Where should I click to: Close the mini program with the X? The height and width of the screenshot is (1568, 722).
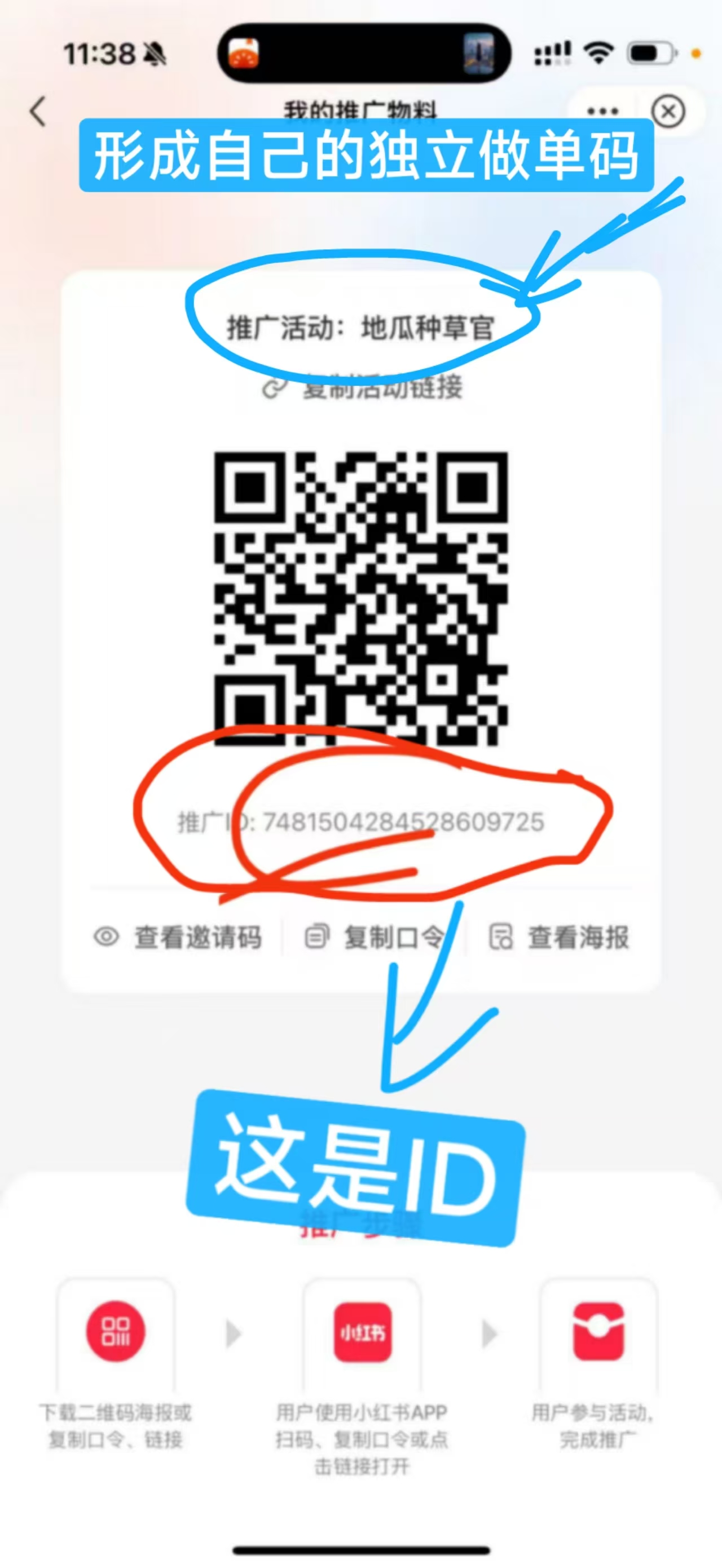click(668, 112)
